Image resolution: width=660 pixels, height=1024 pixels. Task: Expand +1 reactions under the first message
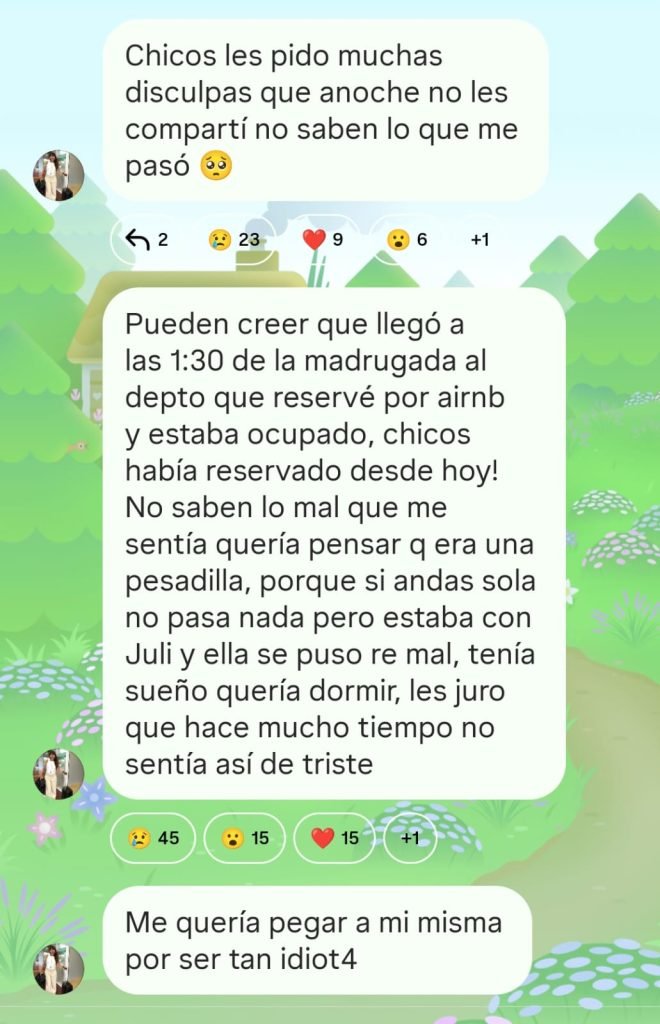pyautogui.click(x=479, y=240)
